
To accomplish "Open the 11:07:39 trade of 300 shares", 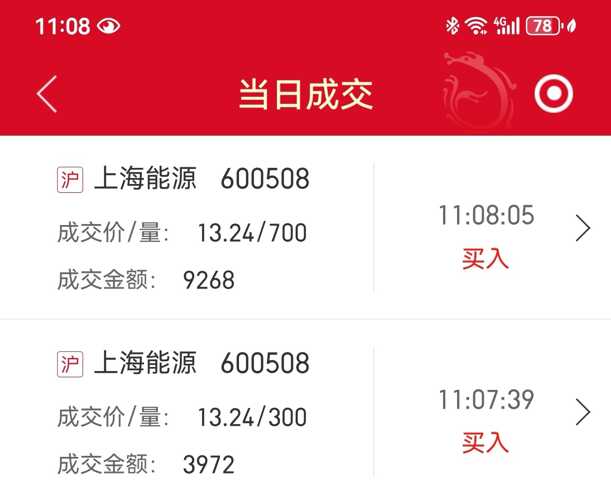I will click(583, 413).
